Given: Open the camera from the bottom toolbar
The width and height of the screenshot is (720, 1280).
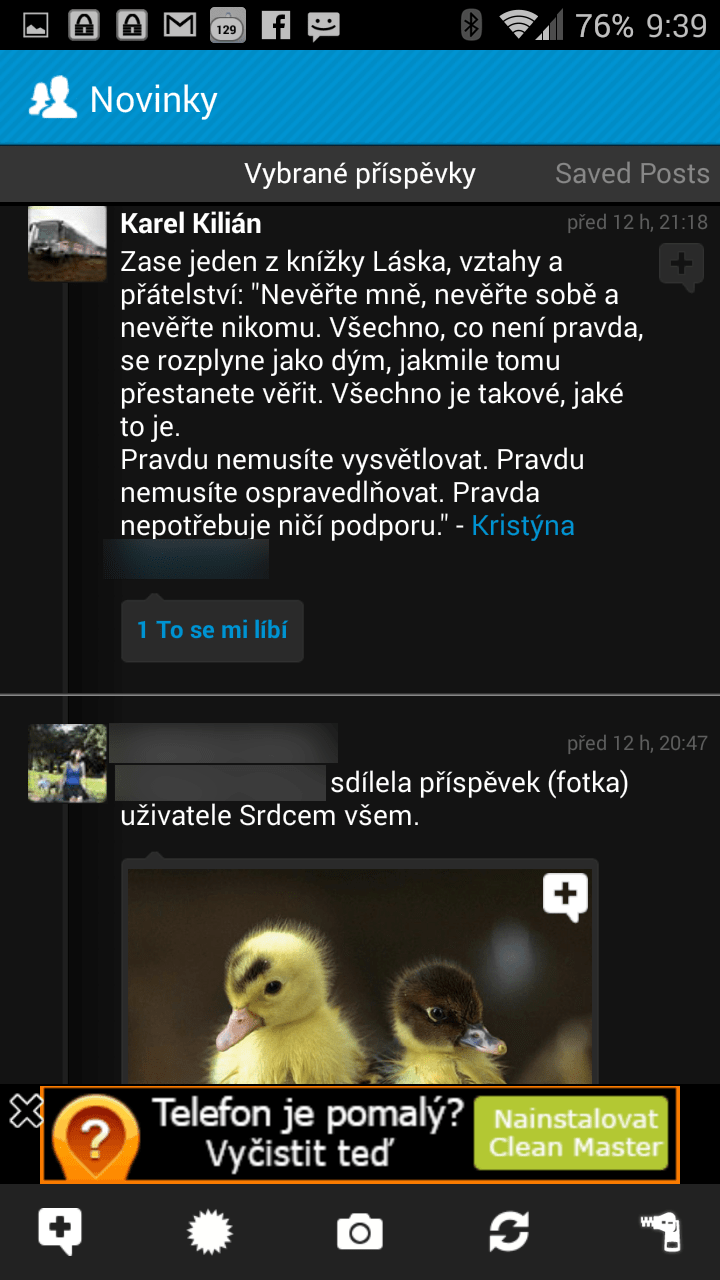Looking at the screenshot, I should coord(360,1232).
